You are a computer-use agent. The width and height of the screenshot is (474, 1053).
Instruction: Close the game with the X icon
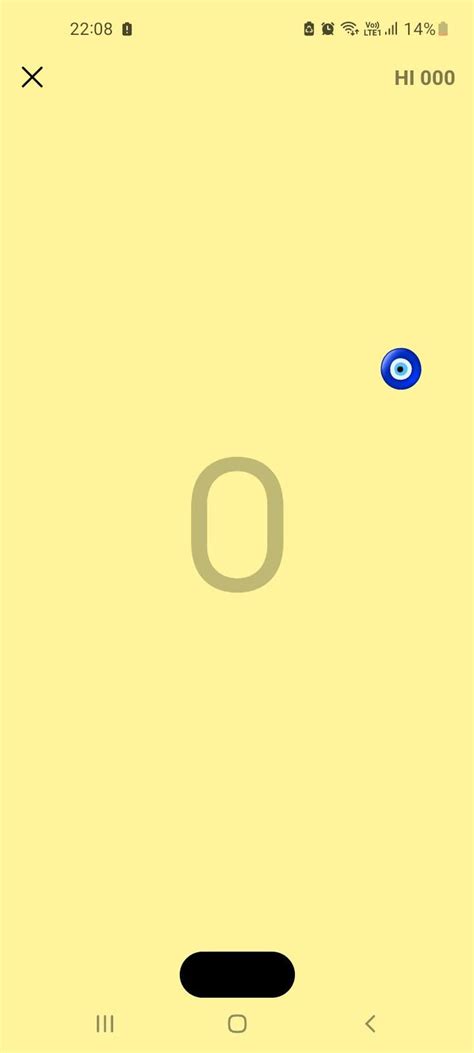[x=32, y=77]
